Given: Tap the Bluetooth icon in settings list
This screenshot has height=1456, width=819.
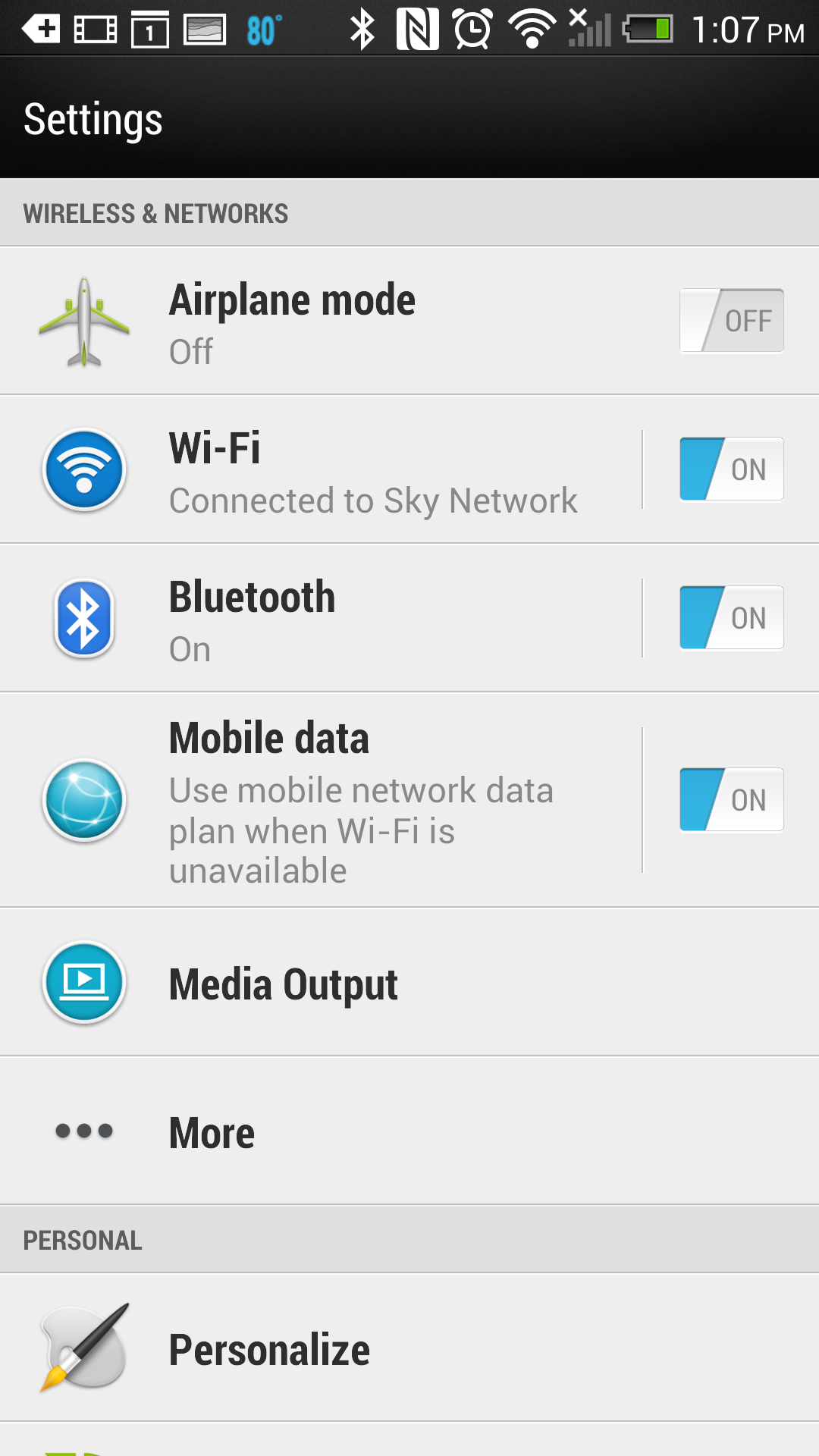Looking at the screenshot, I should coord(83,617).
